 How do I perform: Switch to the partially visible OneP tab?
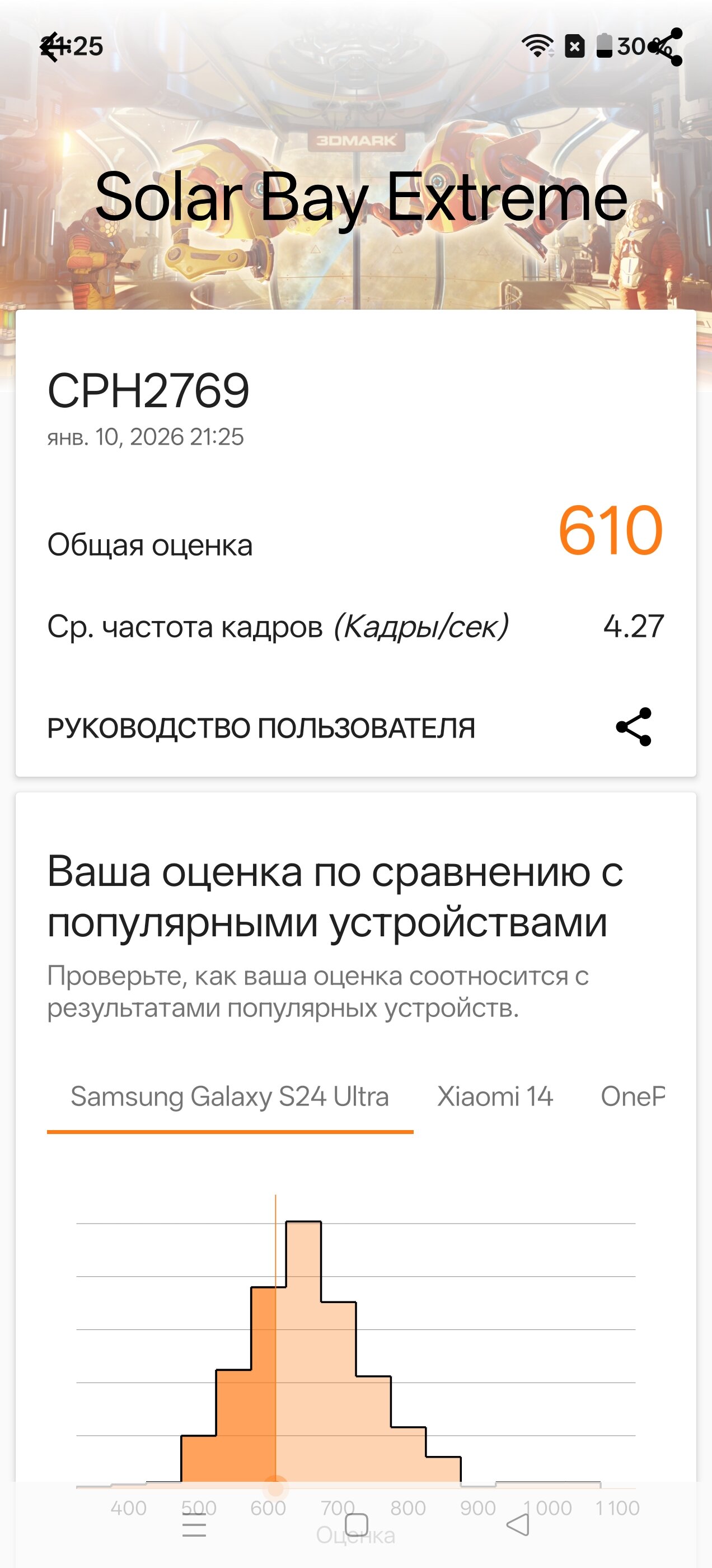[x=633, y=1097]
